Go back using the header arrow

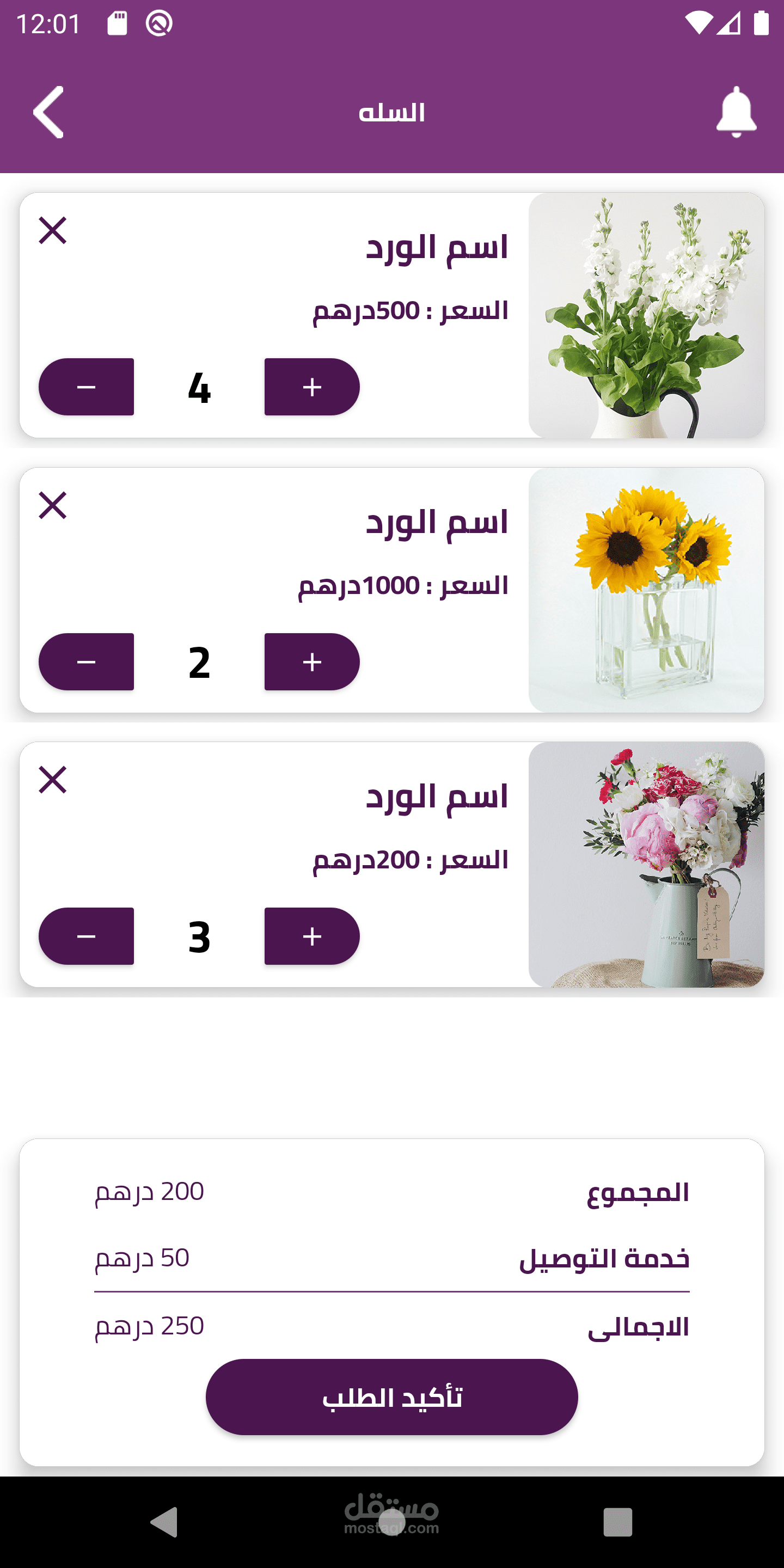click(x=48, y=112)
